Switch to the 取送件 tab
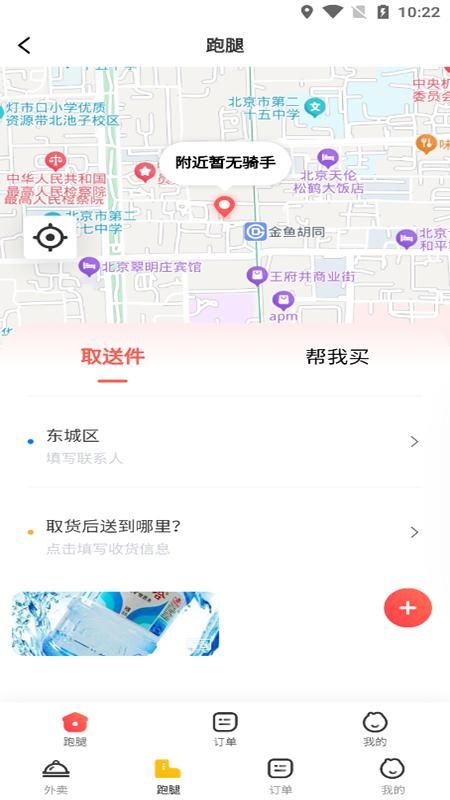 (113, 356)
